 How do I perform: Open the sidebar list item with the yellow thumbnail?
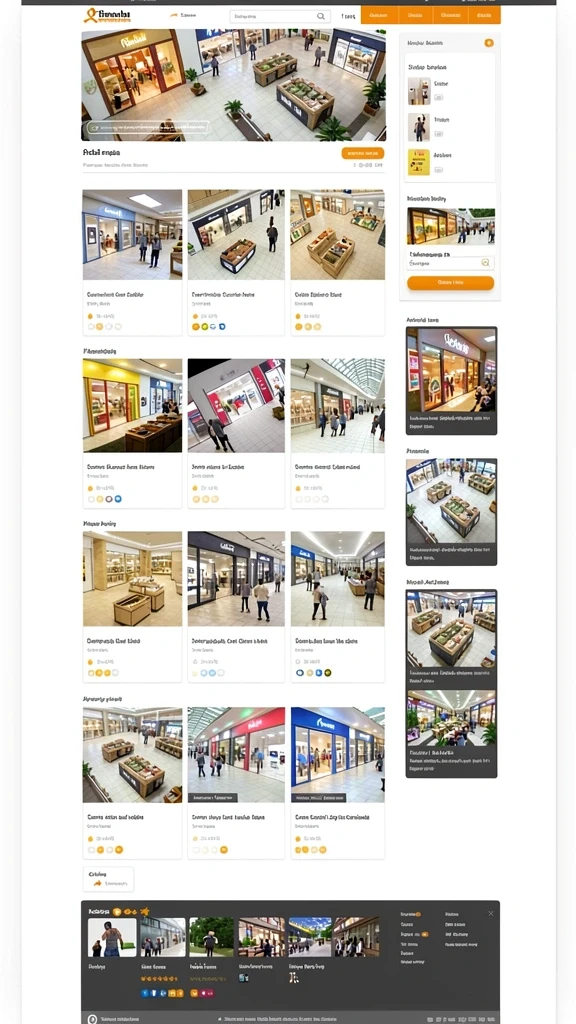coord(449,162)
